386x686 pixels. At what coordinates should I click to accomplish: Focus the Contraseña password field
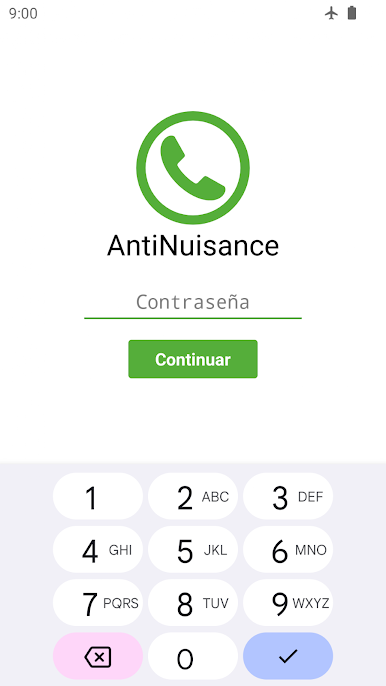[x=193, y=303]
